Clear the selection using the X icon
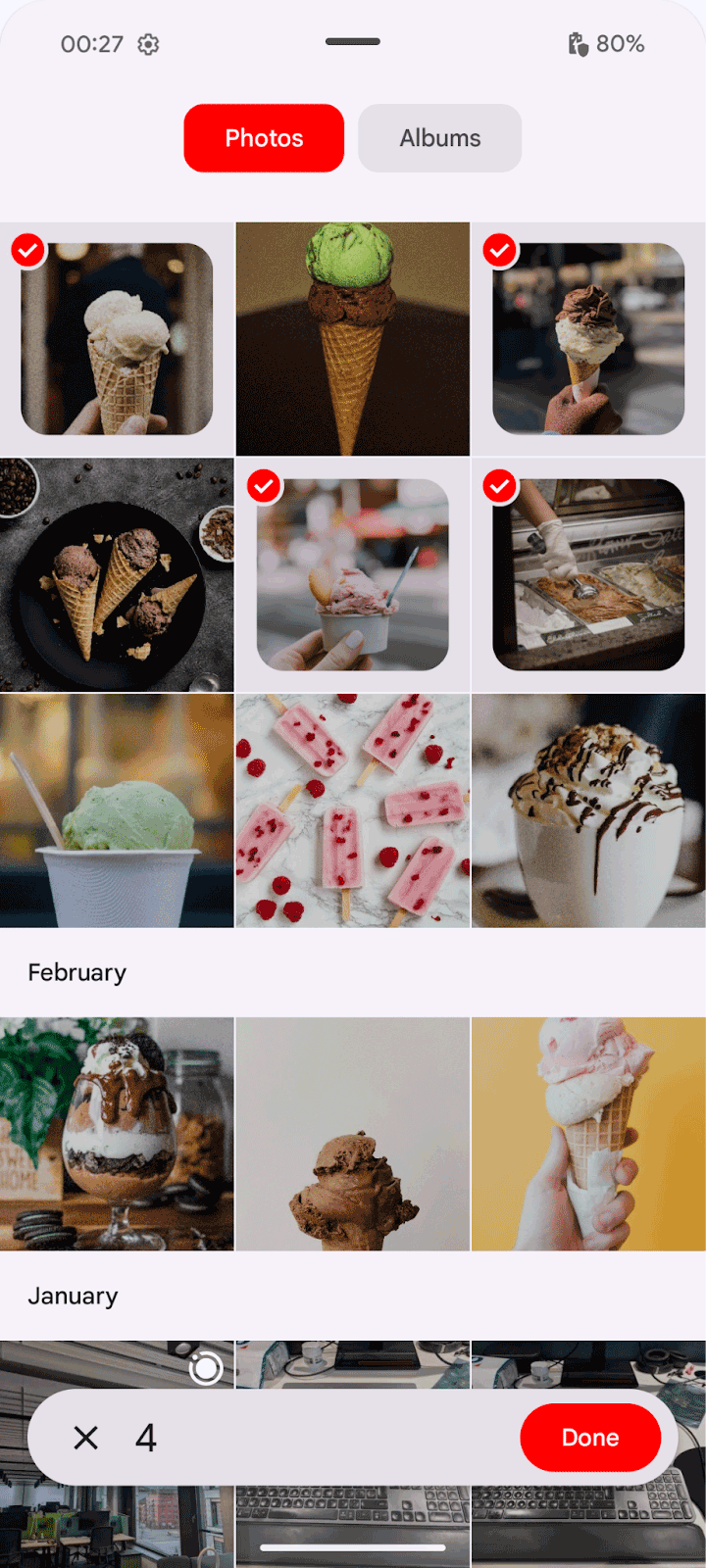Image resolution: width=706 pixels, height=1568 pixels. [x=86, y=1438]
